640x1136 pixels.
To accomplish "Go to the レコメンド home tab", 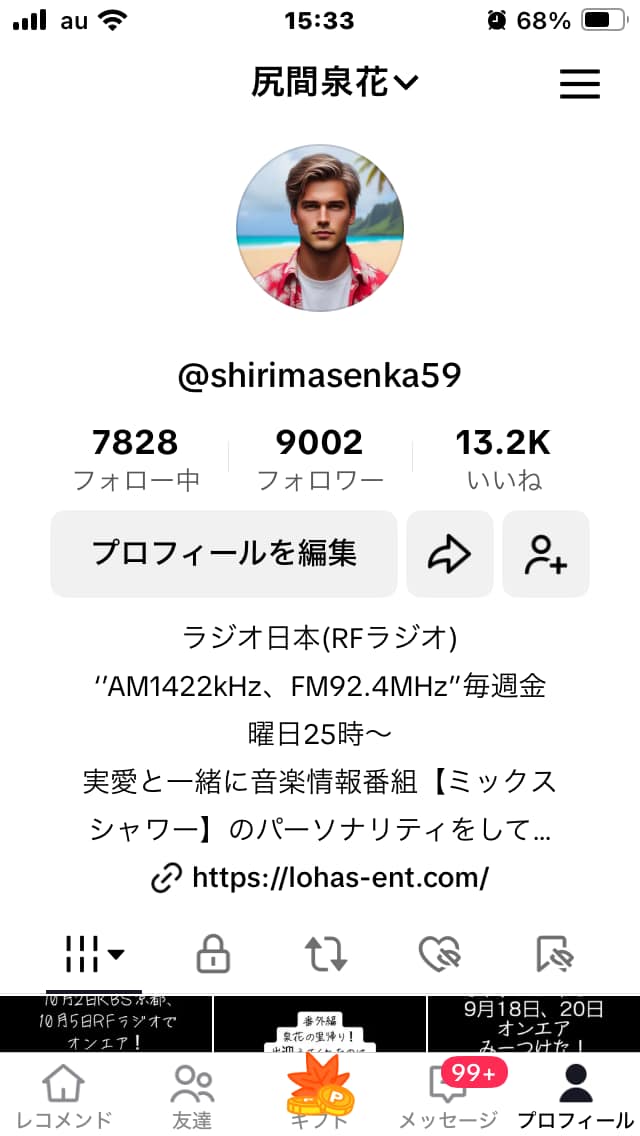I will [x=62, y=1095].
